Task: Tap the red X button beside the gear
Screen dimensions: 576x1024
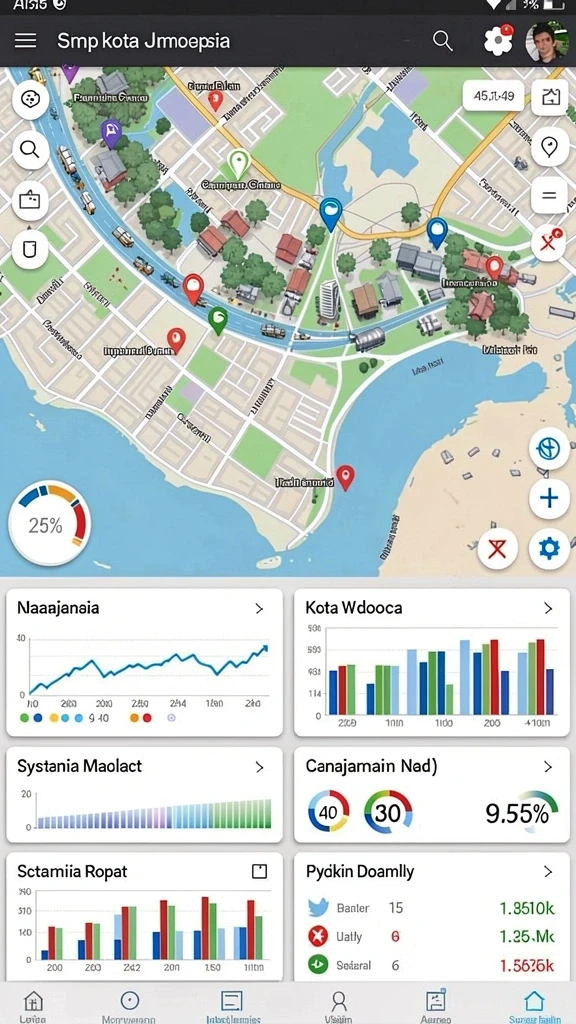Action: 498,549
